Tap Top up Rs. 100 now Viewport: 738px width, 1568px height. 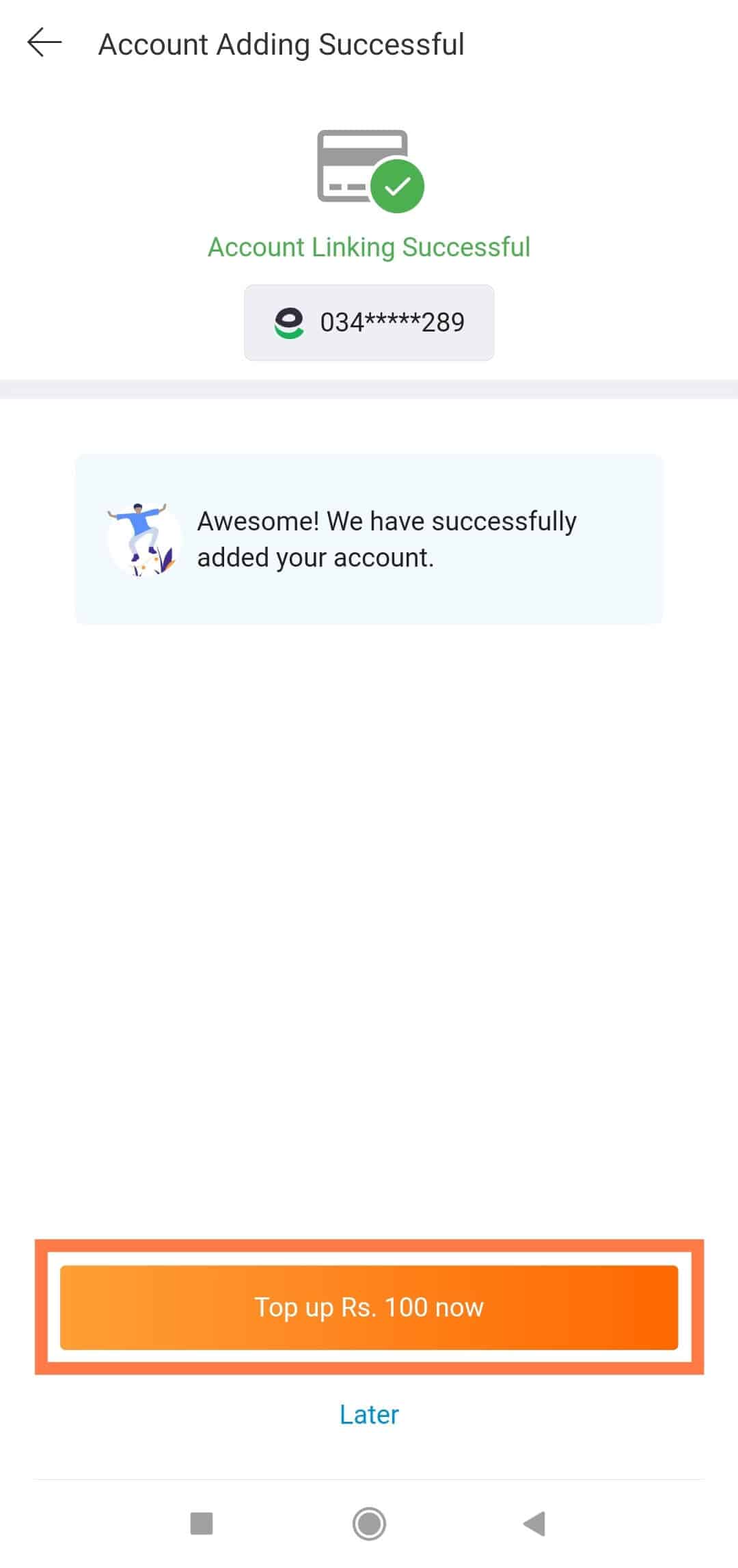click(369, 1307)
